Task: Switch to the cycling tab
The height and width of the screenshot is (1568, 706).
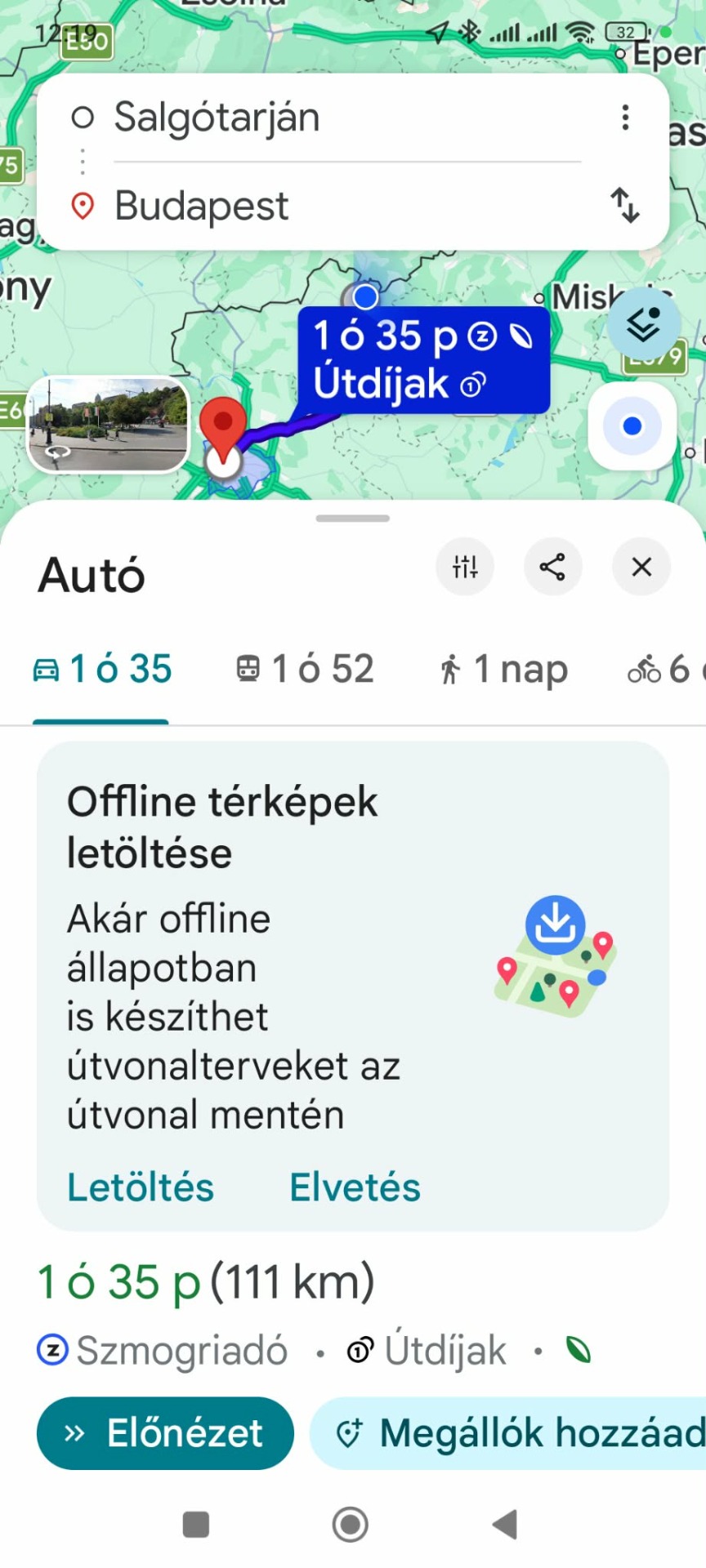Action: [662, 670]
